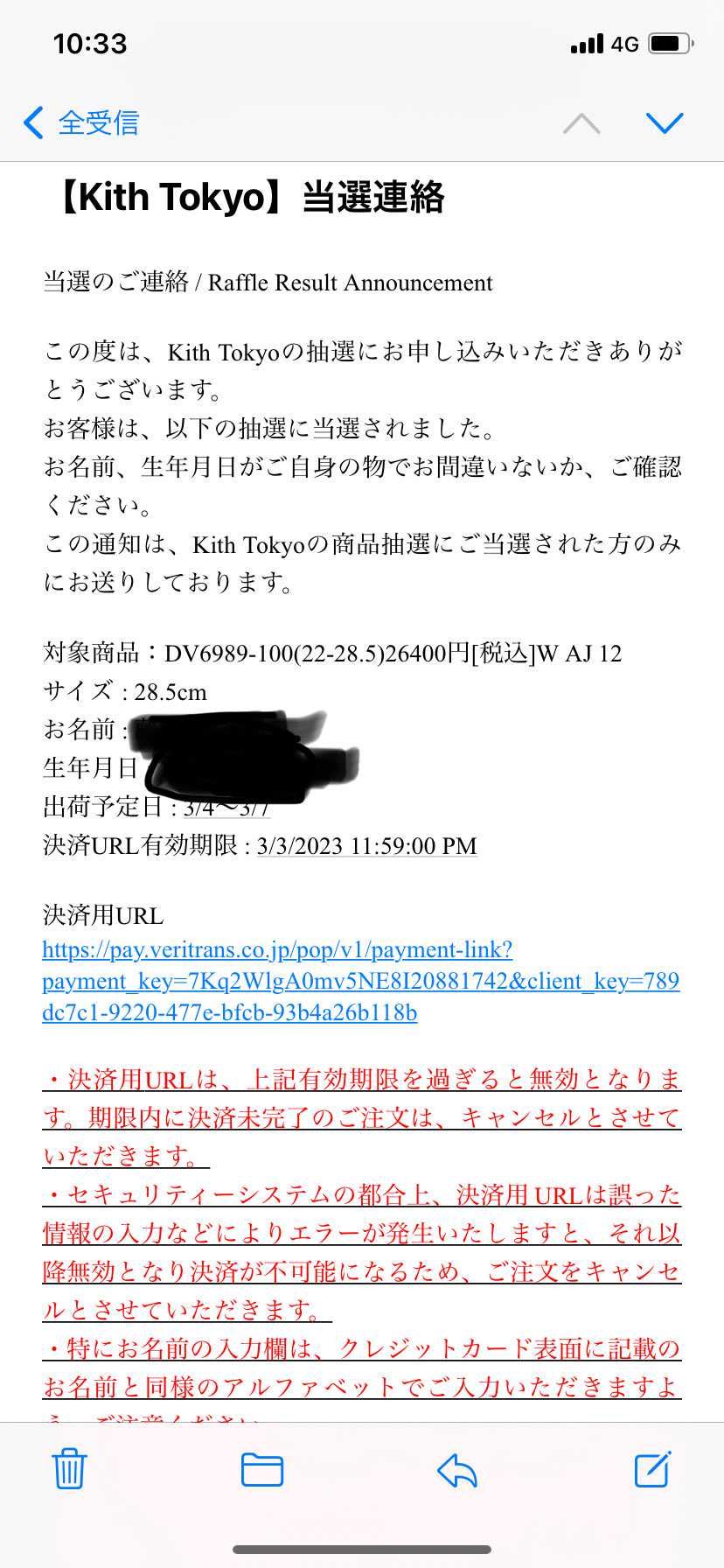Tap the back chevron beside 全受信

(x=32, y=122)
